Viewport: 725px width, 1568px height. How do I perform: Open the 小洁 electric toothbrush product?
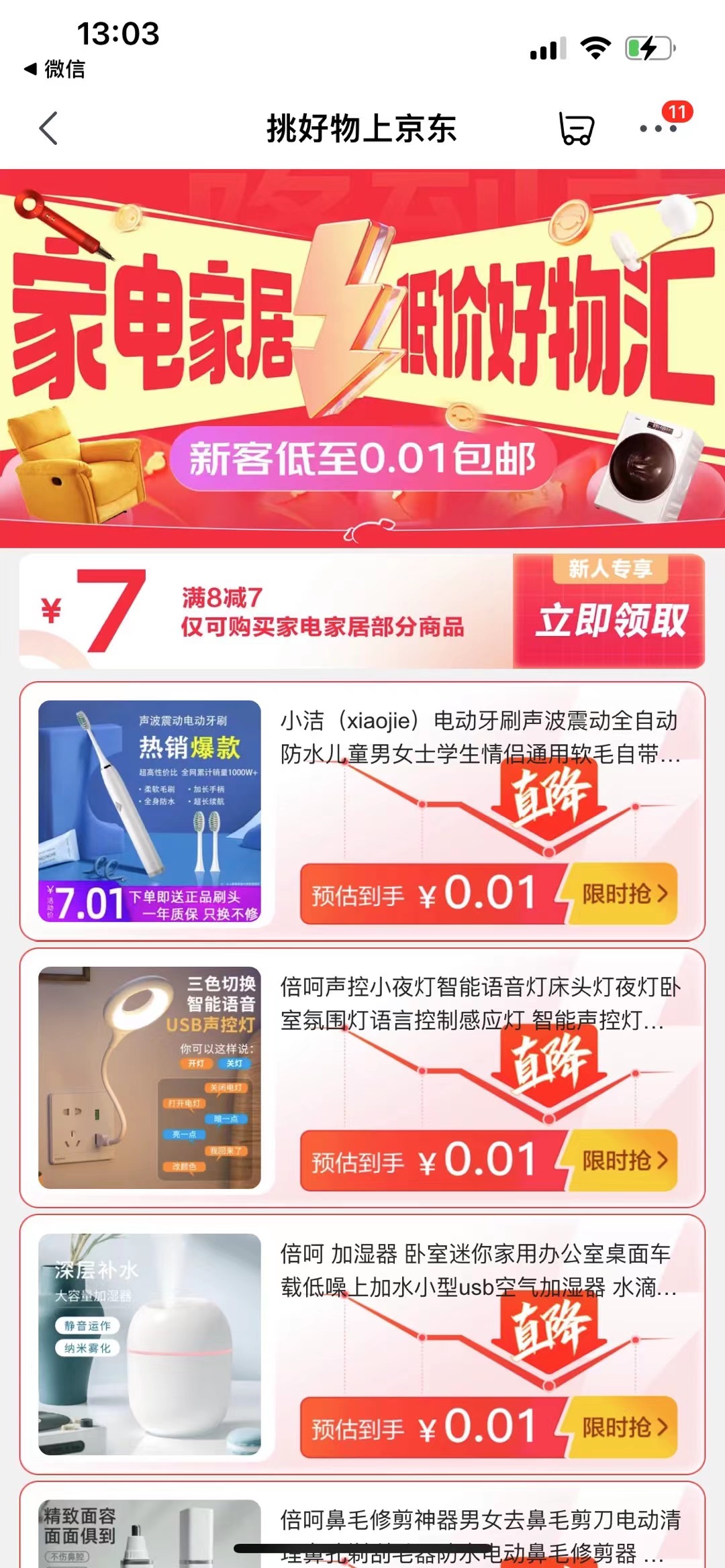point(479,737)
